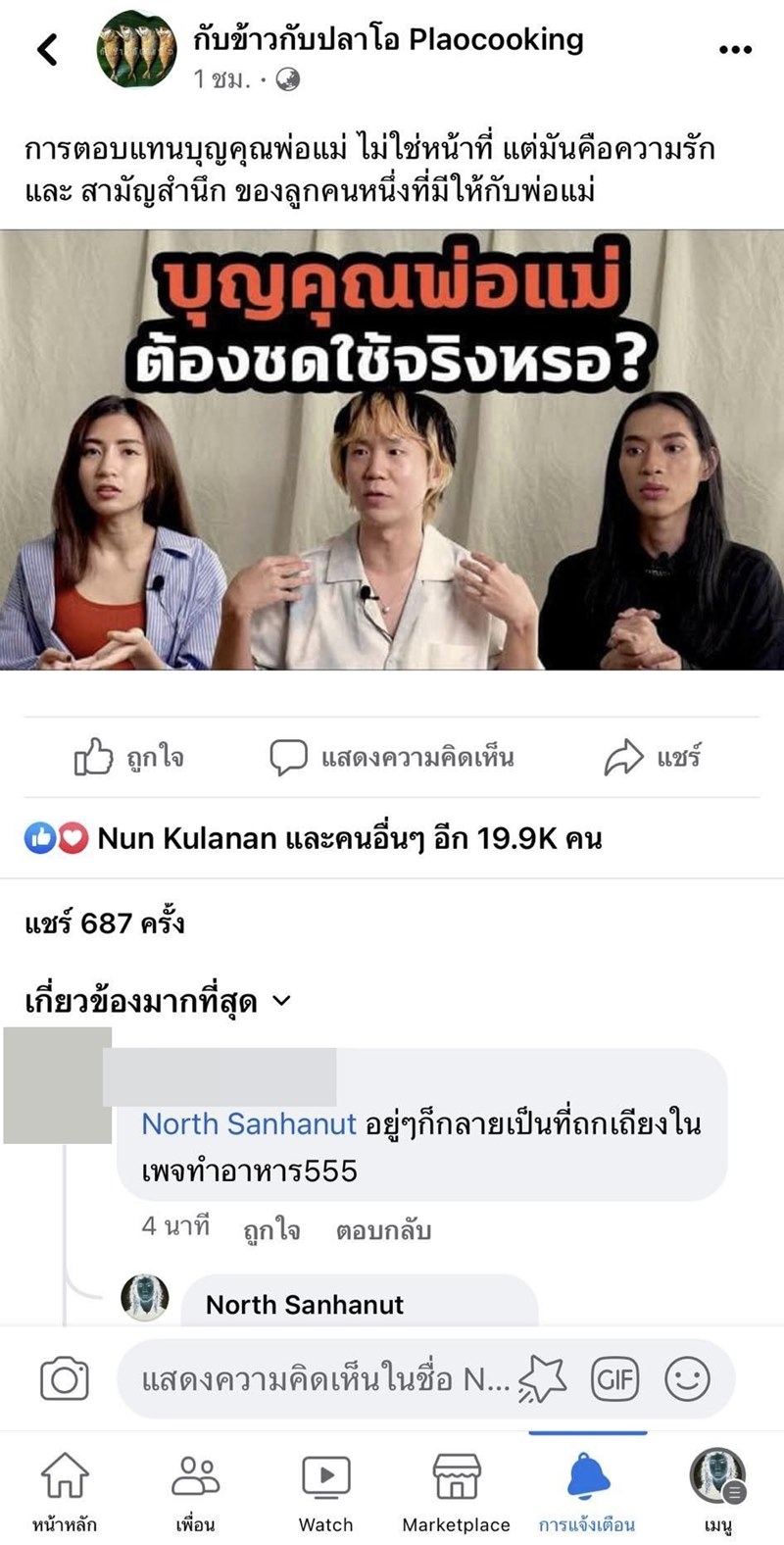This screenshot has width=784, height=1545.
Task: Open the post's three-dot options menu
Action: 735,49
